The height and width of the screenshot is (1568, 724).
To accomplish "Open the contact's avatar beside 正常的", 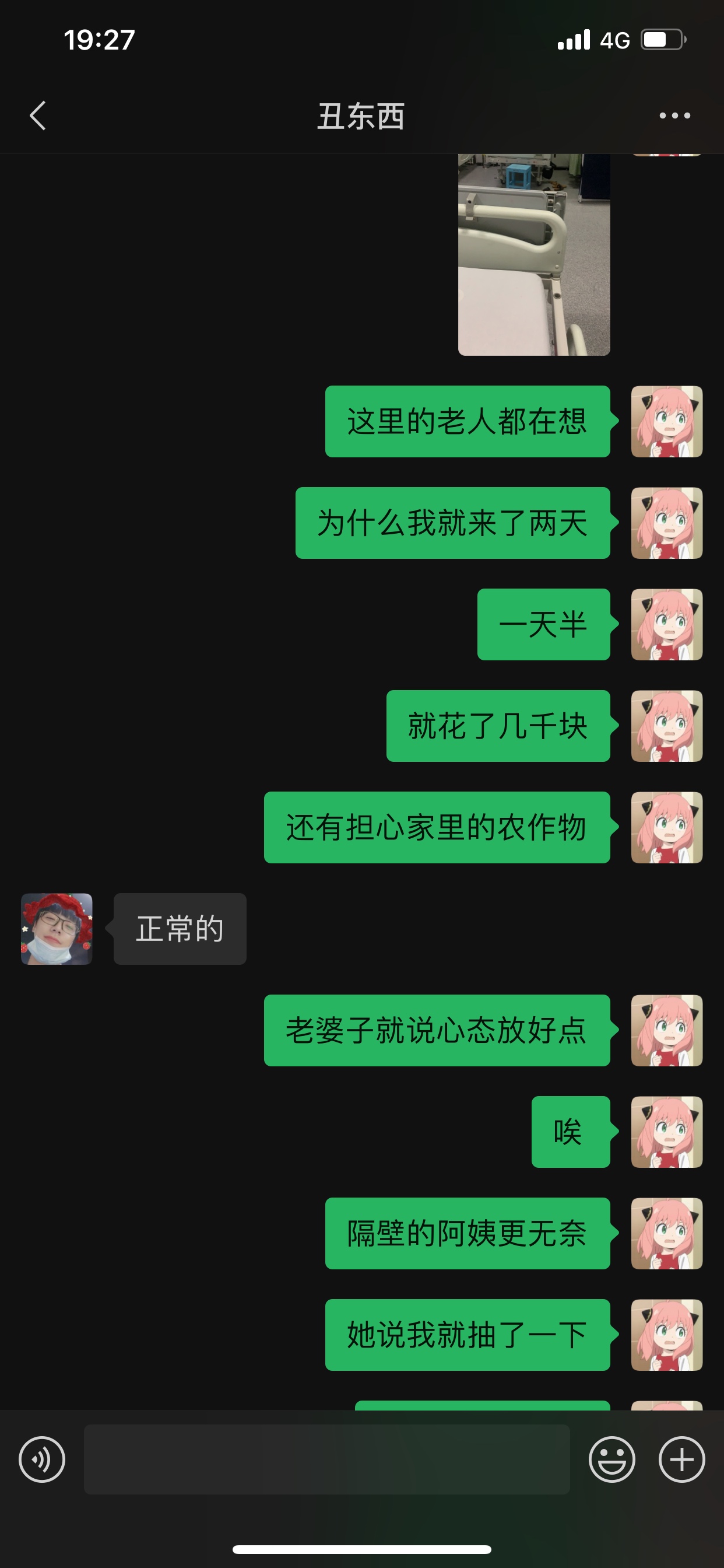I will click(57, 928).
